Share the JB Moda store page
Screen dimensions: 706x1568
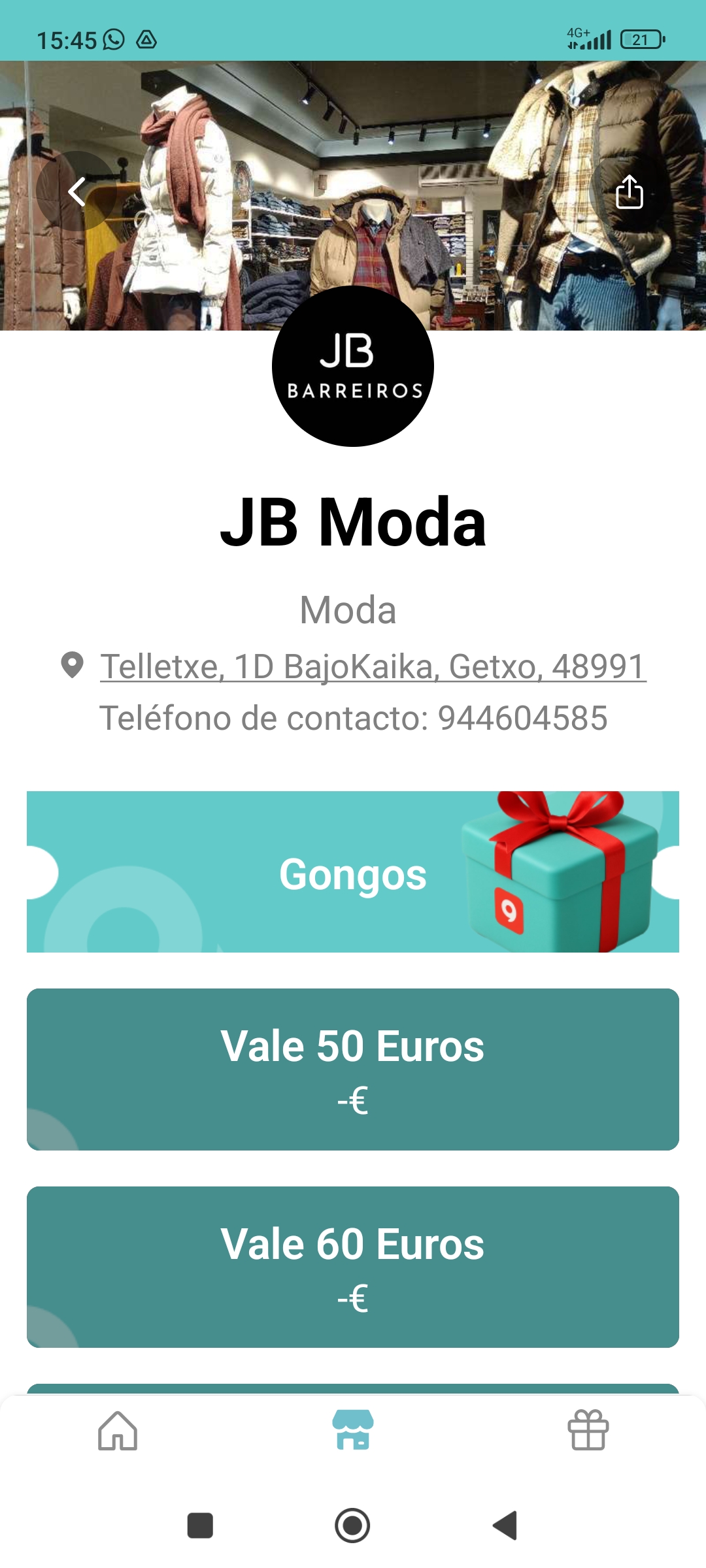coord(629,191)
